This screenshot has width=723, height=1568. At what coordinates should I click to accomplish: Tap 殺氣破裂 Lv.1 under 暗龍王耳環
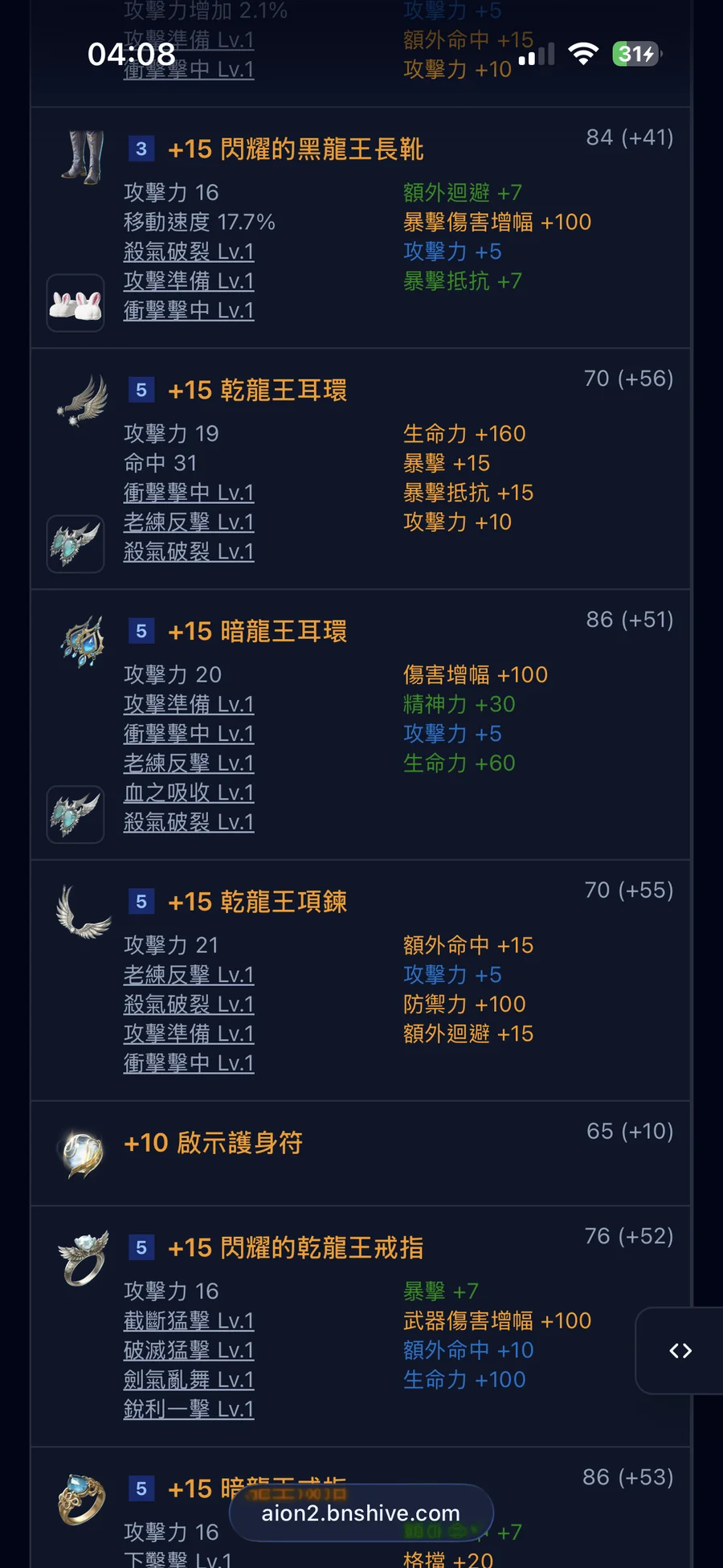(189, 821)
